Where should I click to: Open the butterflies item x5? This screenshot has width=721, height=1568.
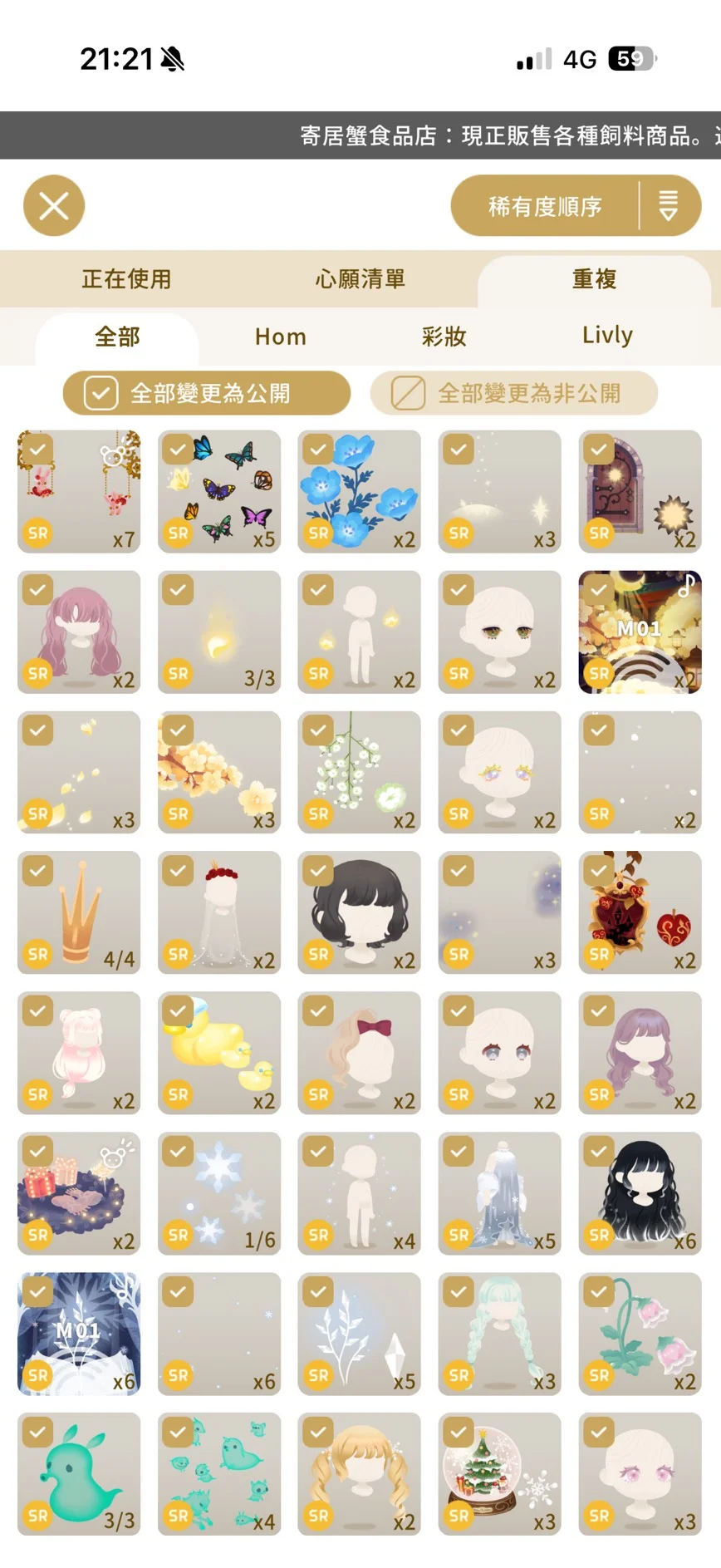pos(219,492)
